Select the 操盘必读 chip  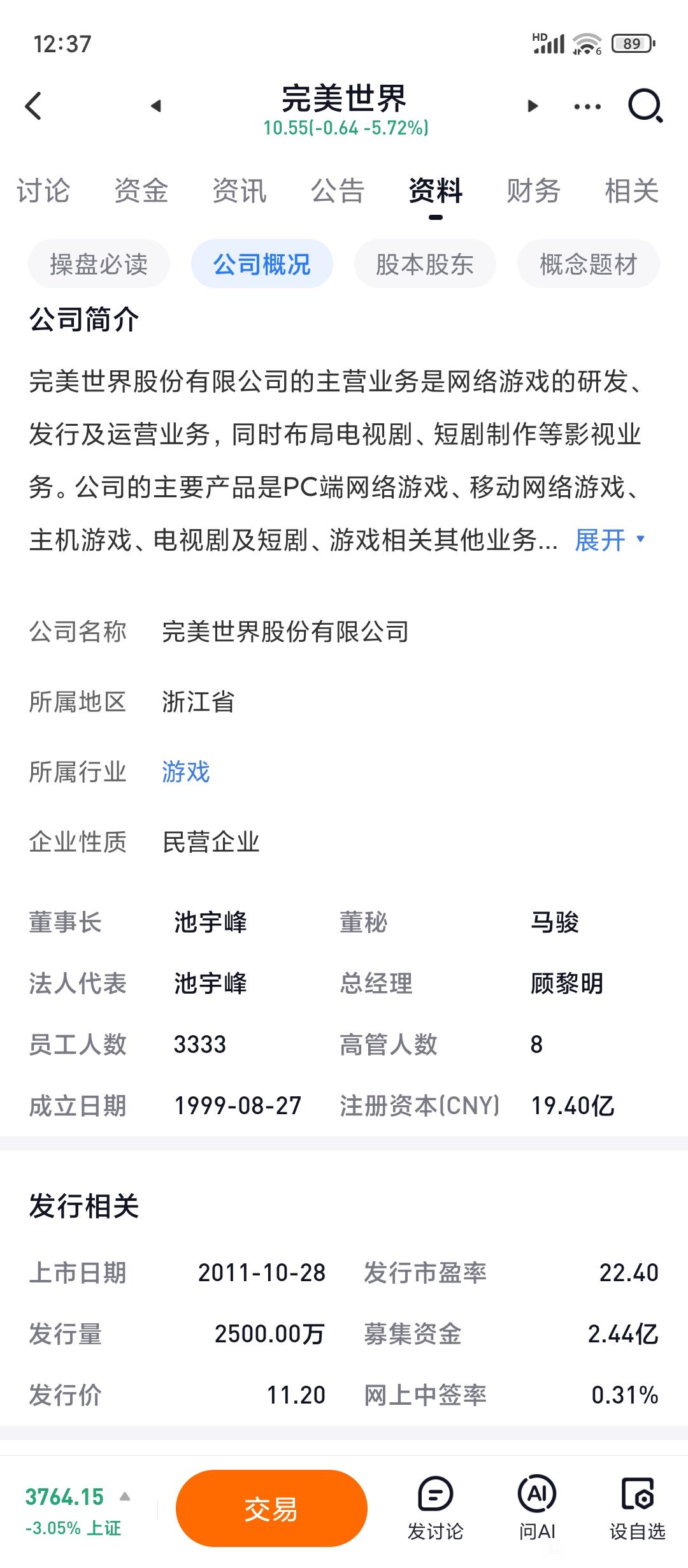click(x=99, y=264)
